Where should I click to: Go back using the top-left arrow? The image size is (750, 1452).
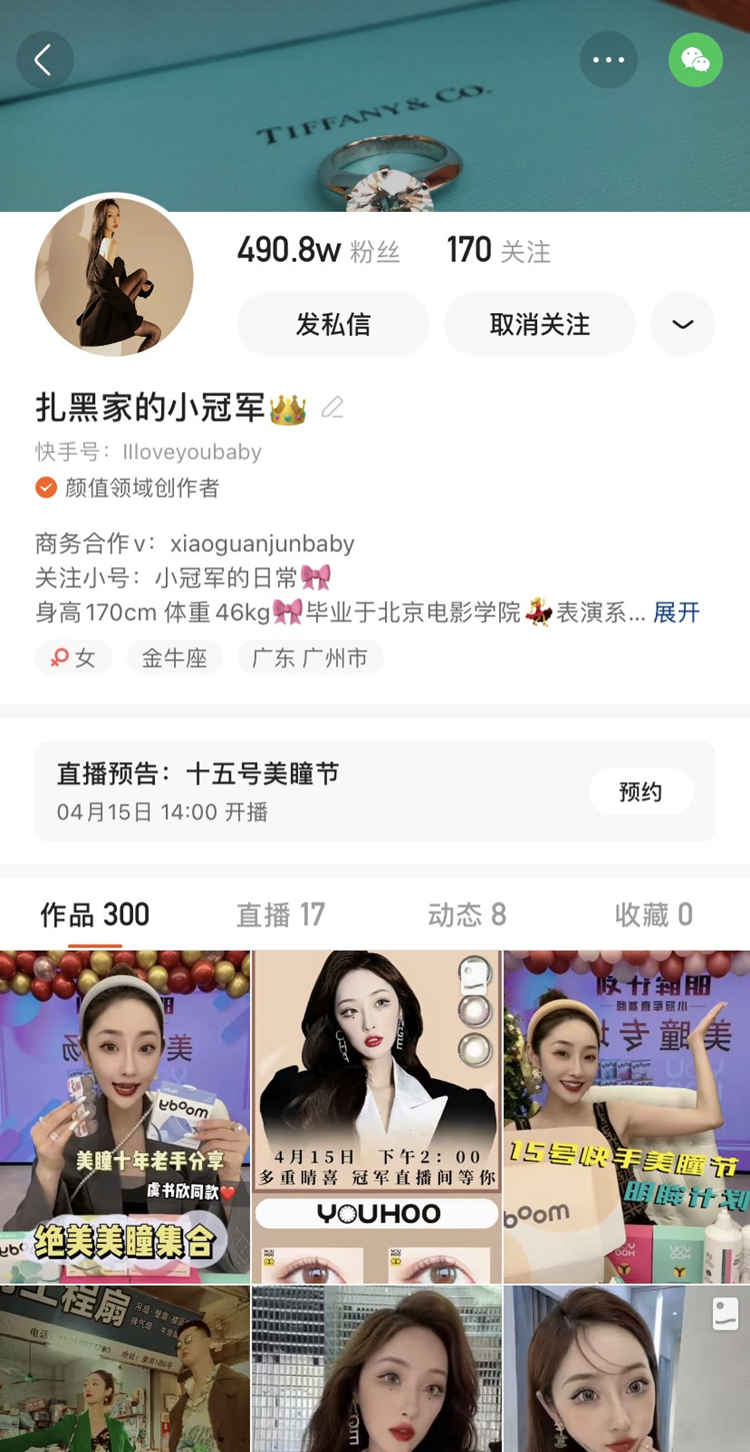[x=44, y=60]
